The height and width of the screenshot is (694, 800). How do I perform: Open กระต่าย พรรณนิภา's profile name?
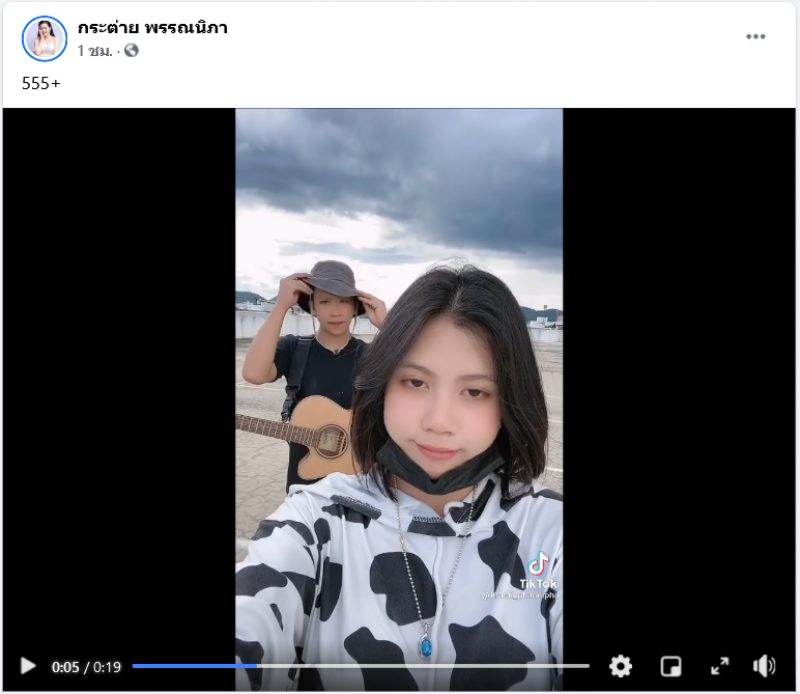[153, 28]
